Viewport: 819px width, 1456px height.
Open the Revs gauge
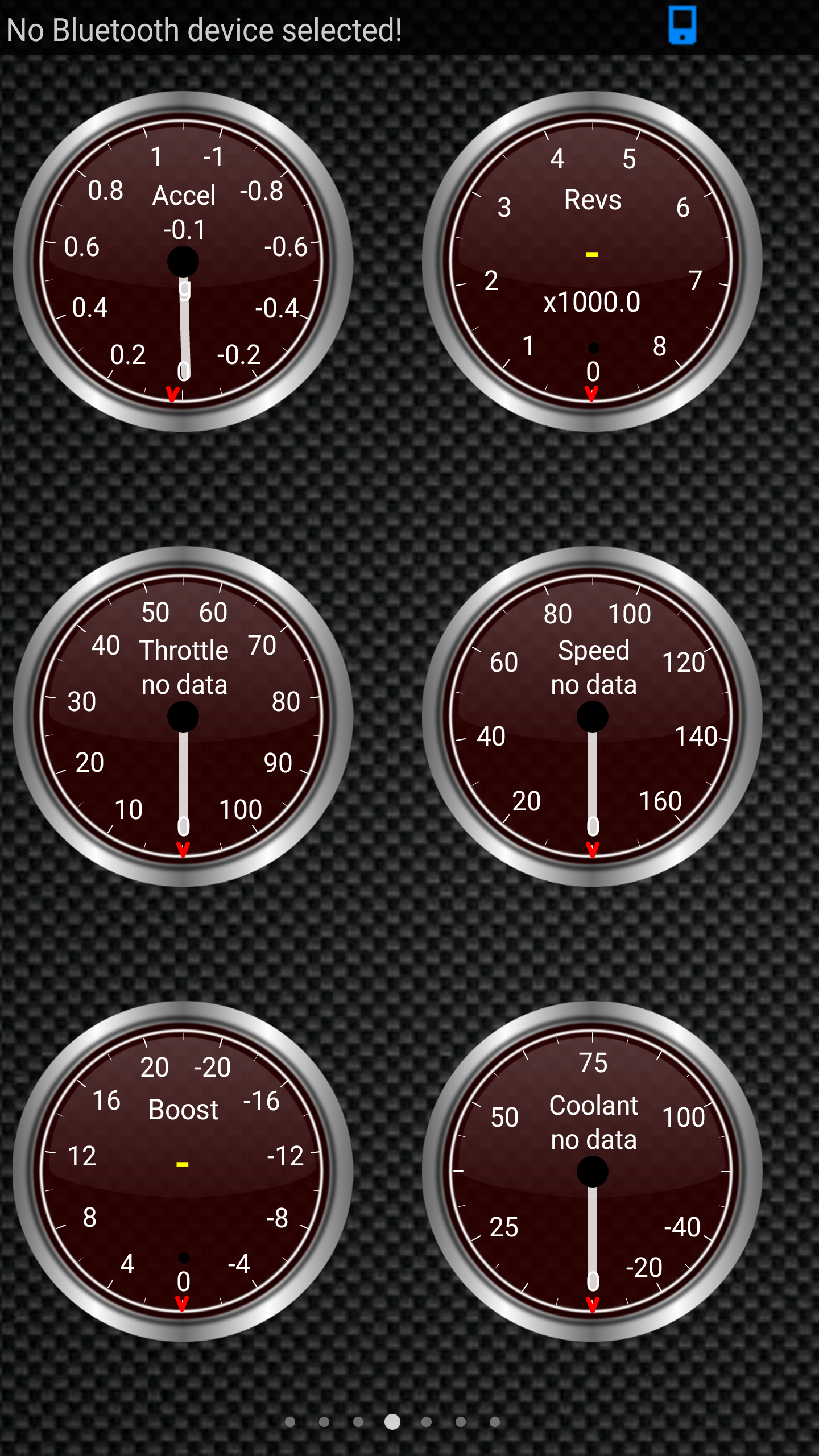pos(592,262)
